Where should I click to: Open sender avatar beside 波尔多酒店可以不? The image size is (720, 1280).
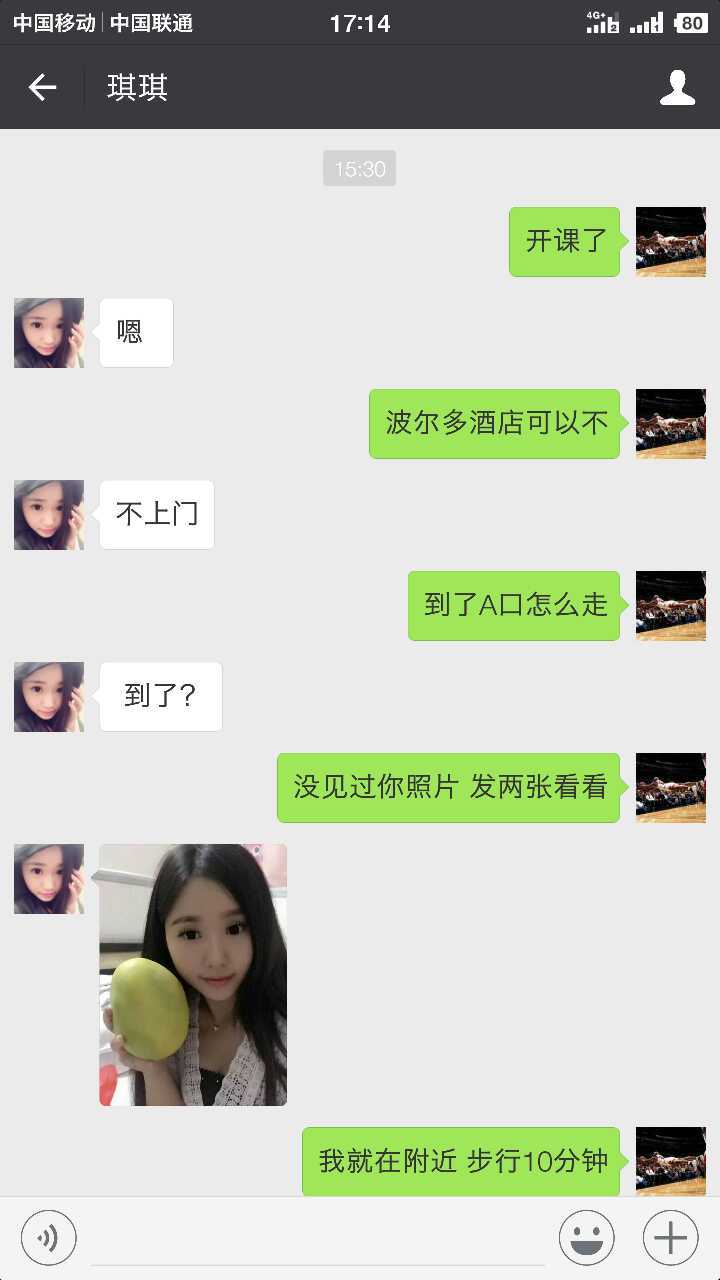coord(671,424)
